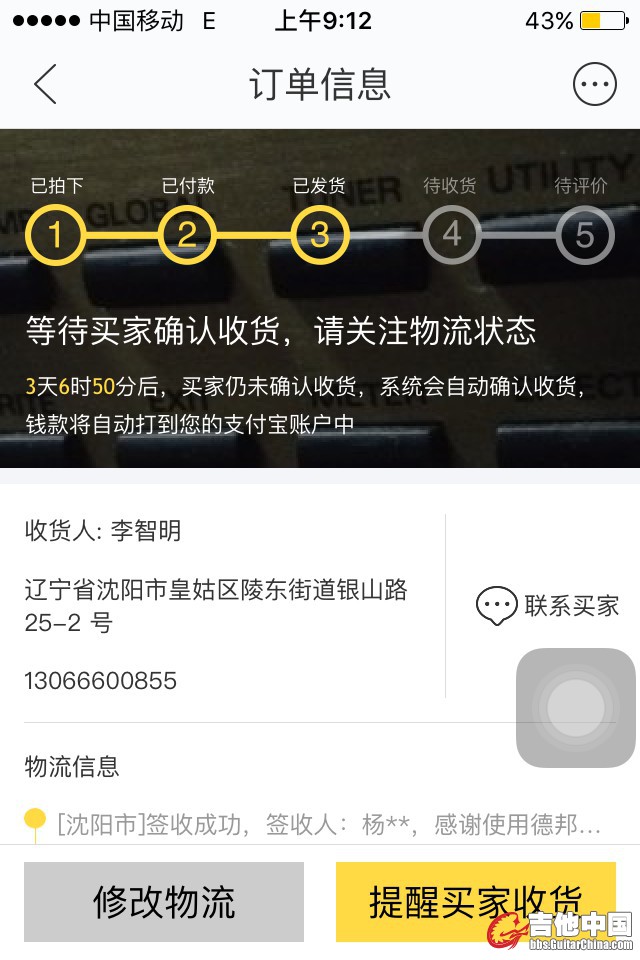Open the more options menu
The width and height of the screenshot is (640, 960).
click(x=594, y=85)
